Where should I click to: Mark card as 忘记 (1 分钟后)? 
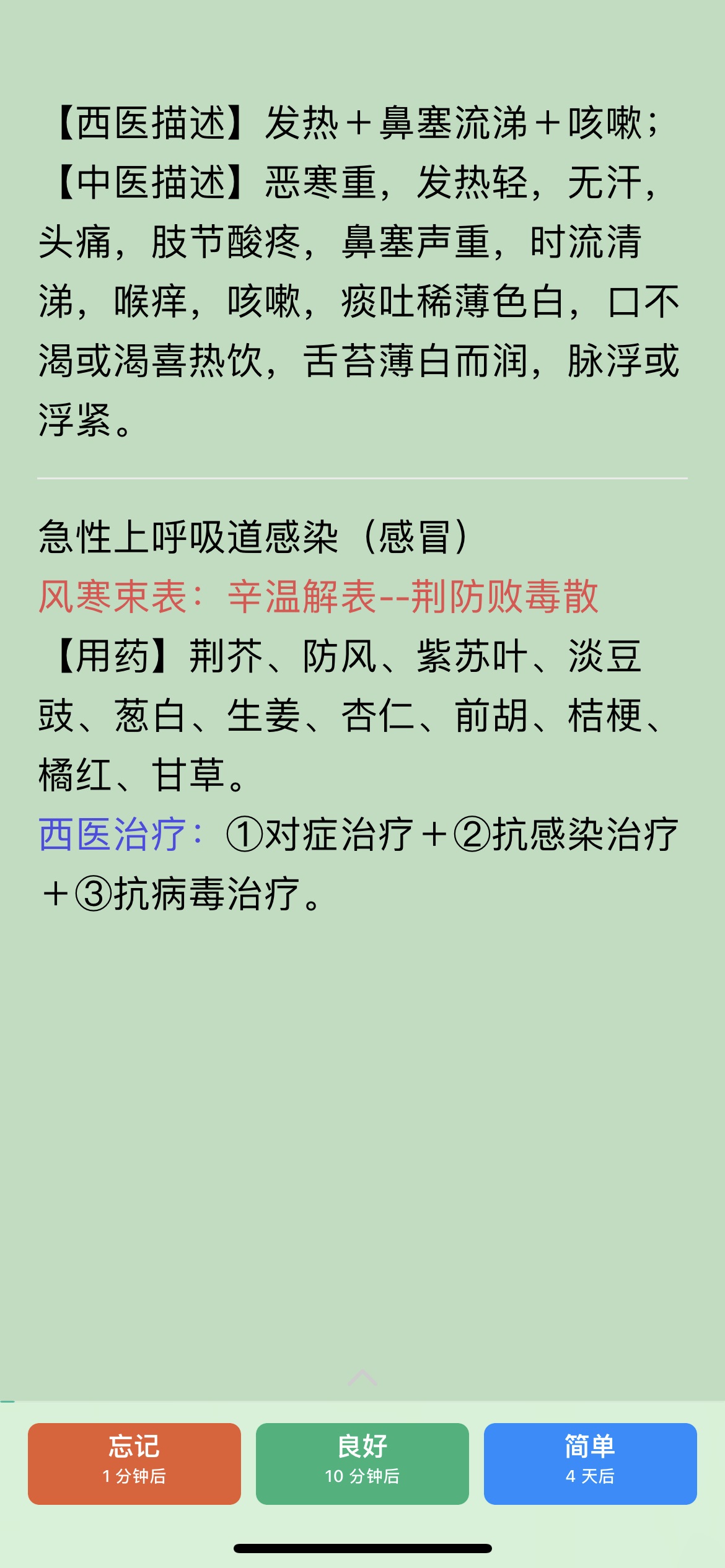coord(134,1463)
